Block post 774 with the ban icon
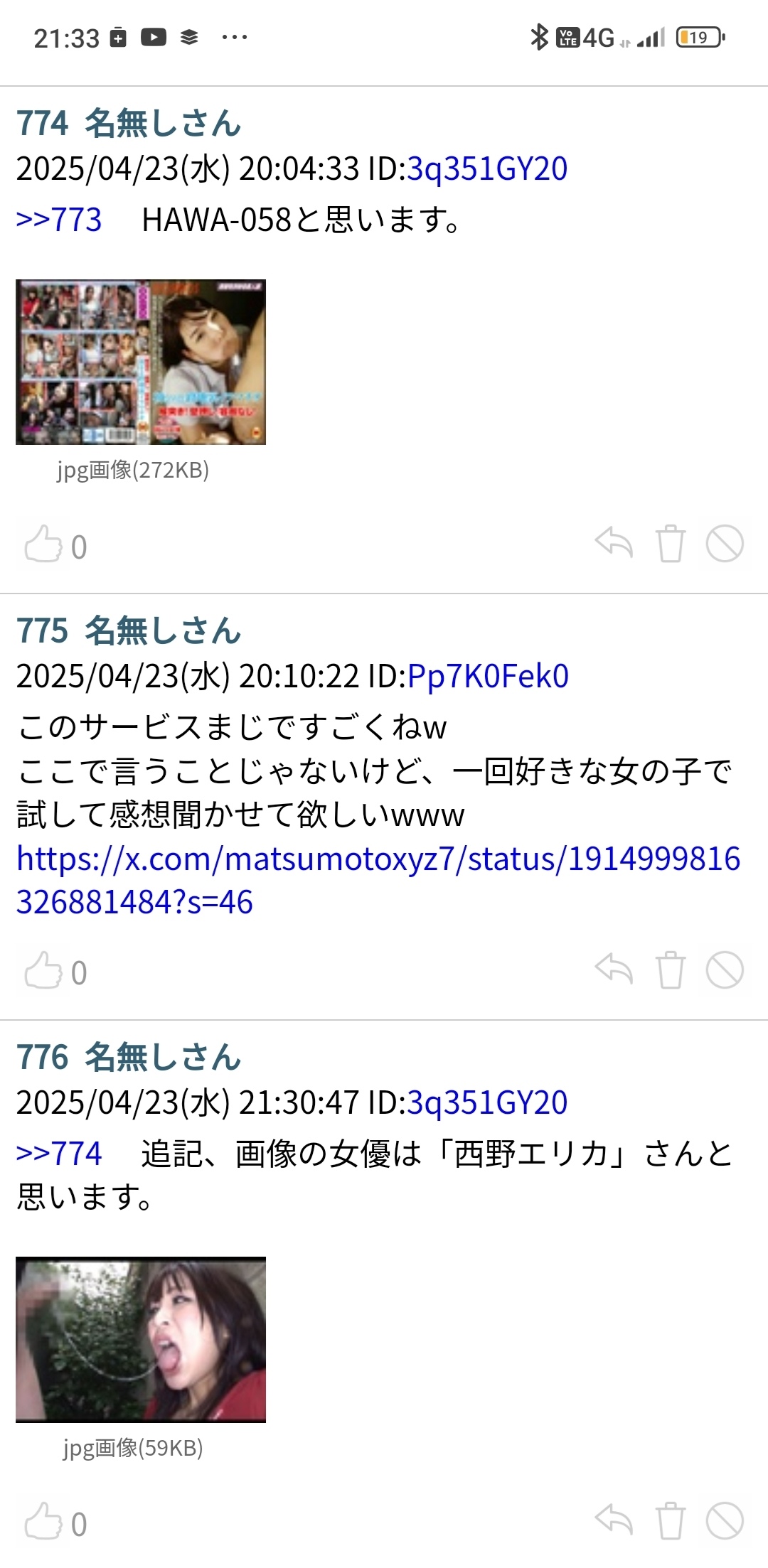Image resolution: width=768 pixels, height=1568 pixels. [725, 544]
